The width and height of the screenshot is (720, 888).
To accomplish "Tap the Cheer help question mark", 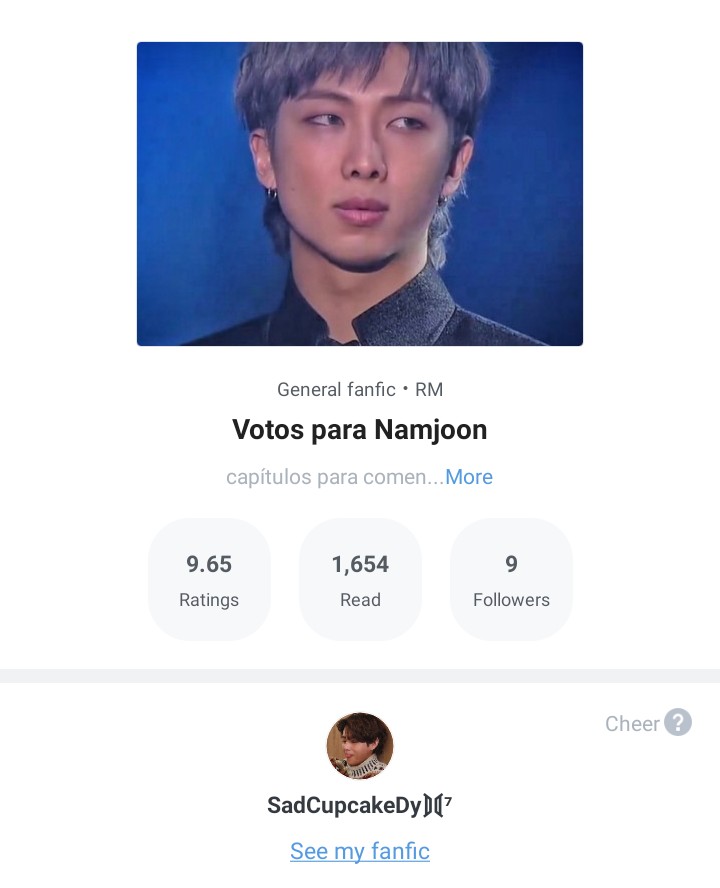I will pos(678,722).
